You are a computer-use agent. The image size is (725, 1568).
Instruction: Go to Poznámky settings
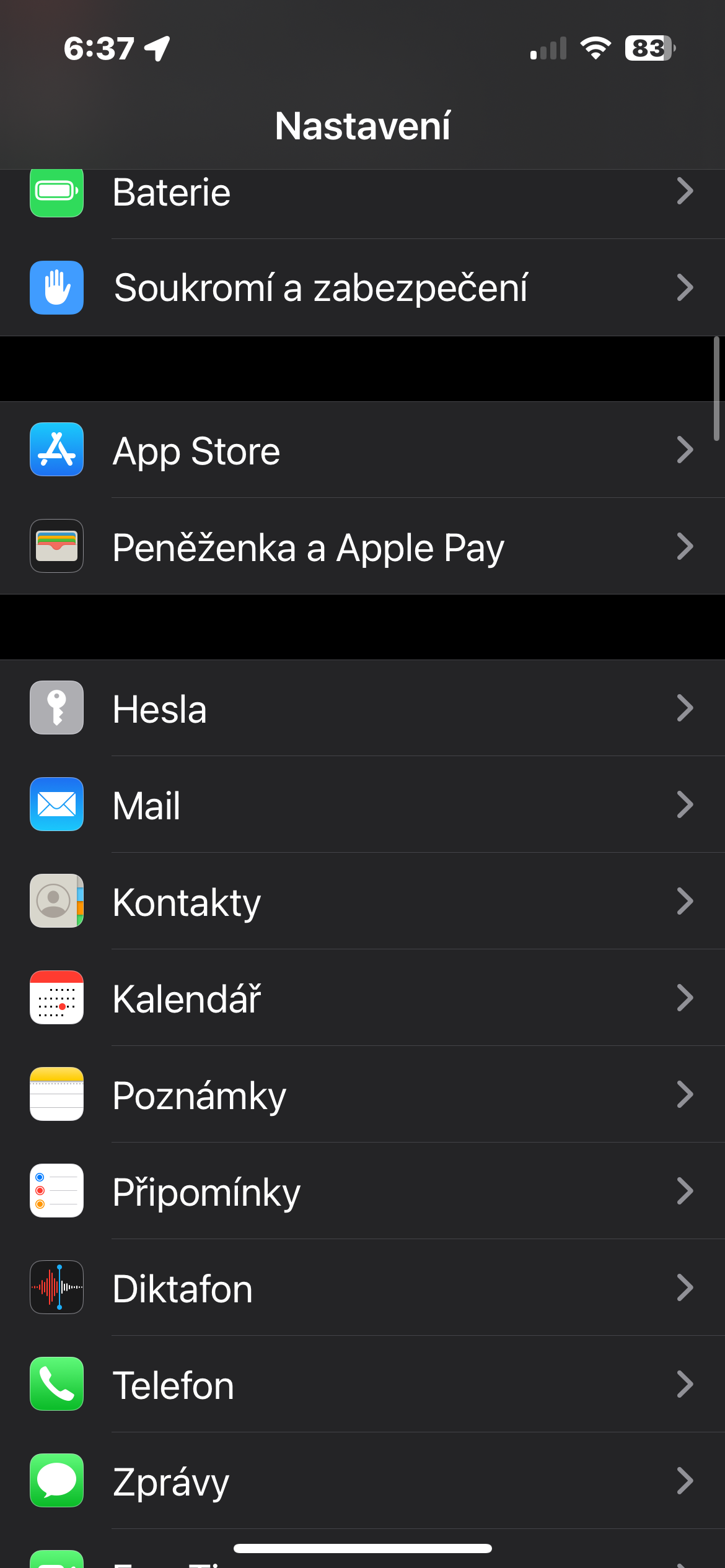tap(362, 1095)
